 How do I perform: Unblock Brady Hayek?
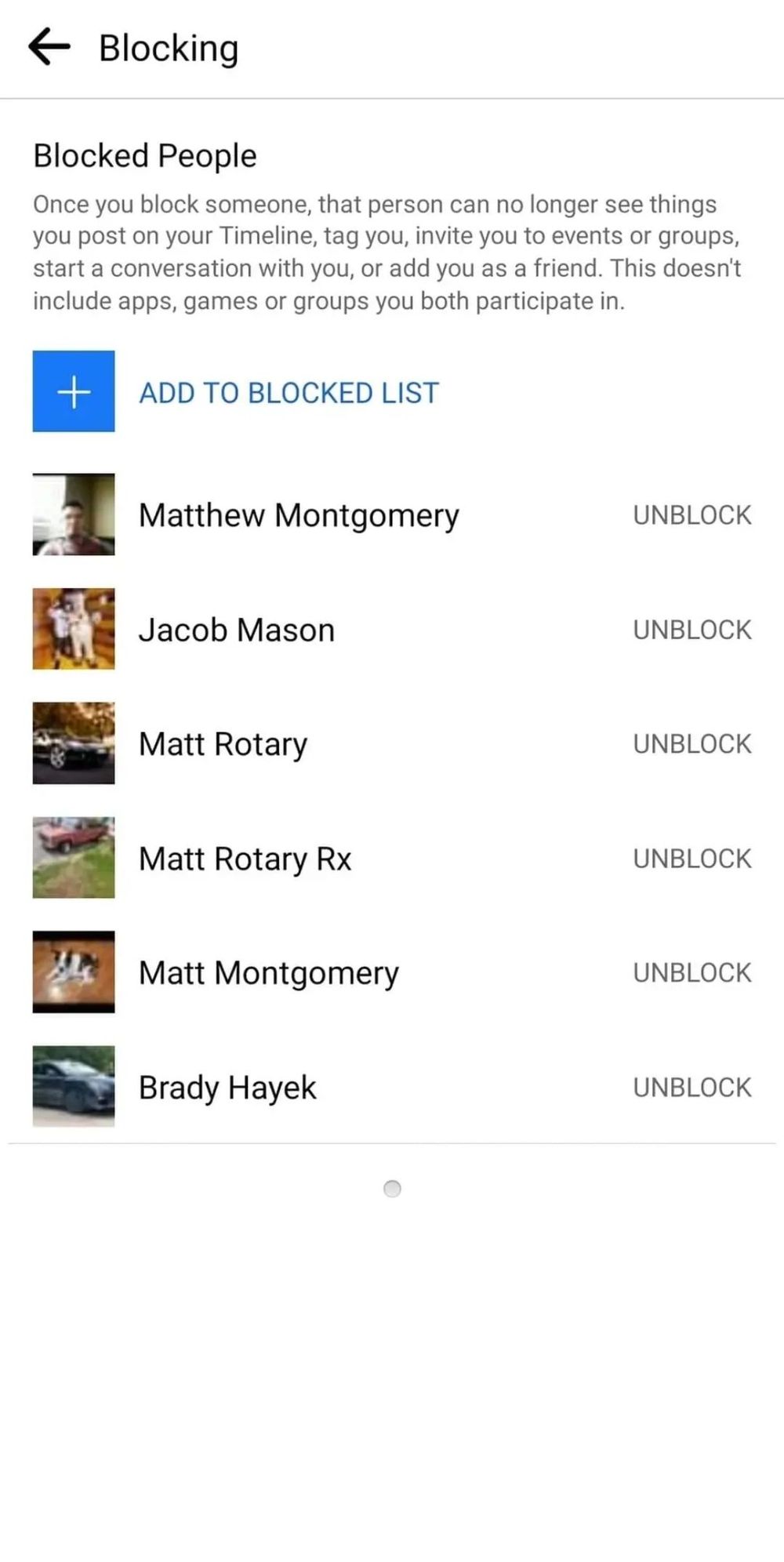(x=691, y=1088)
